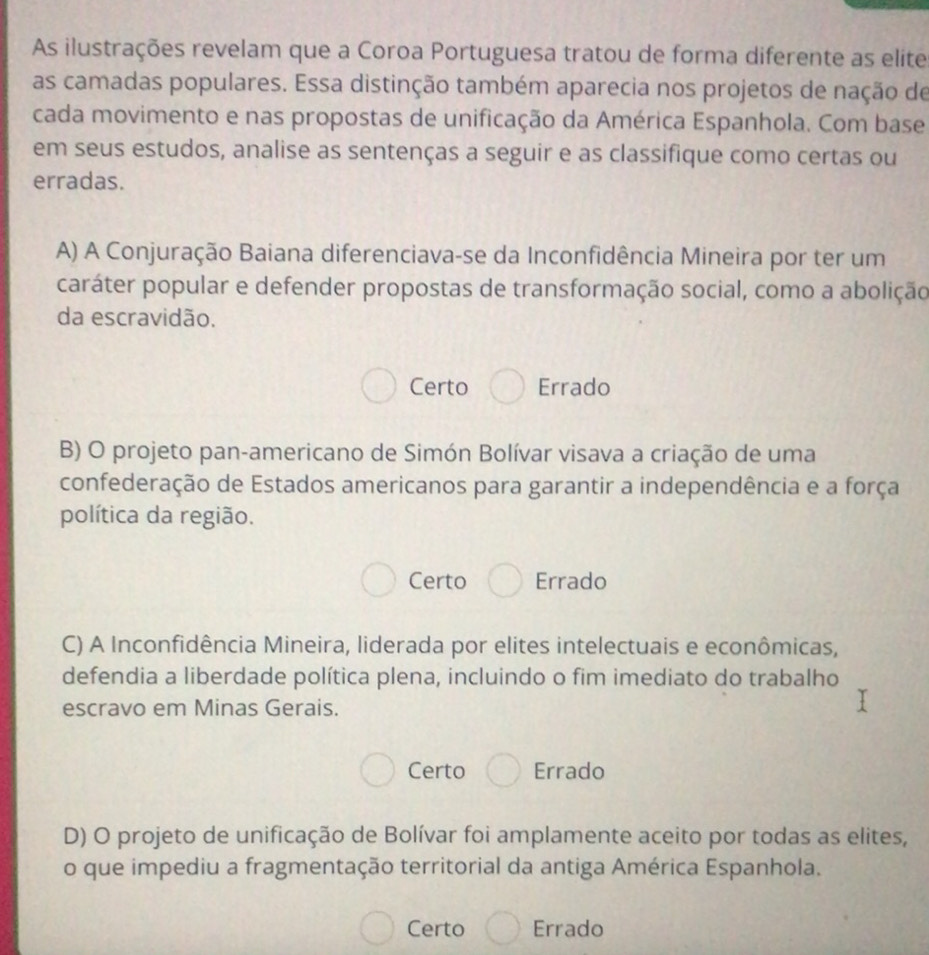929x955 pixels.
Task: Mark sentence A as Certo
Action: (379, 387)
